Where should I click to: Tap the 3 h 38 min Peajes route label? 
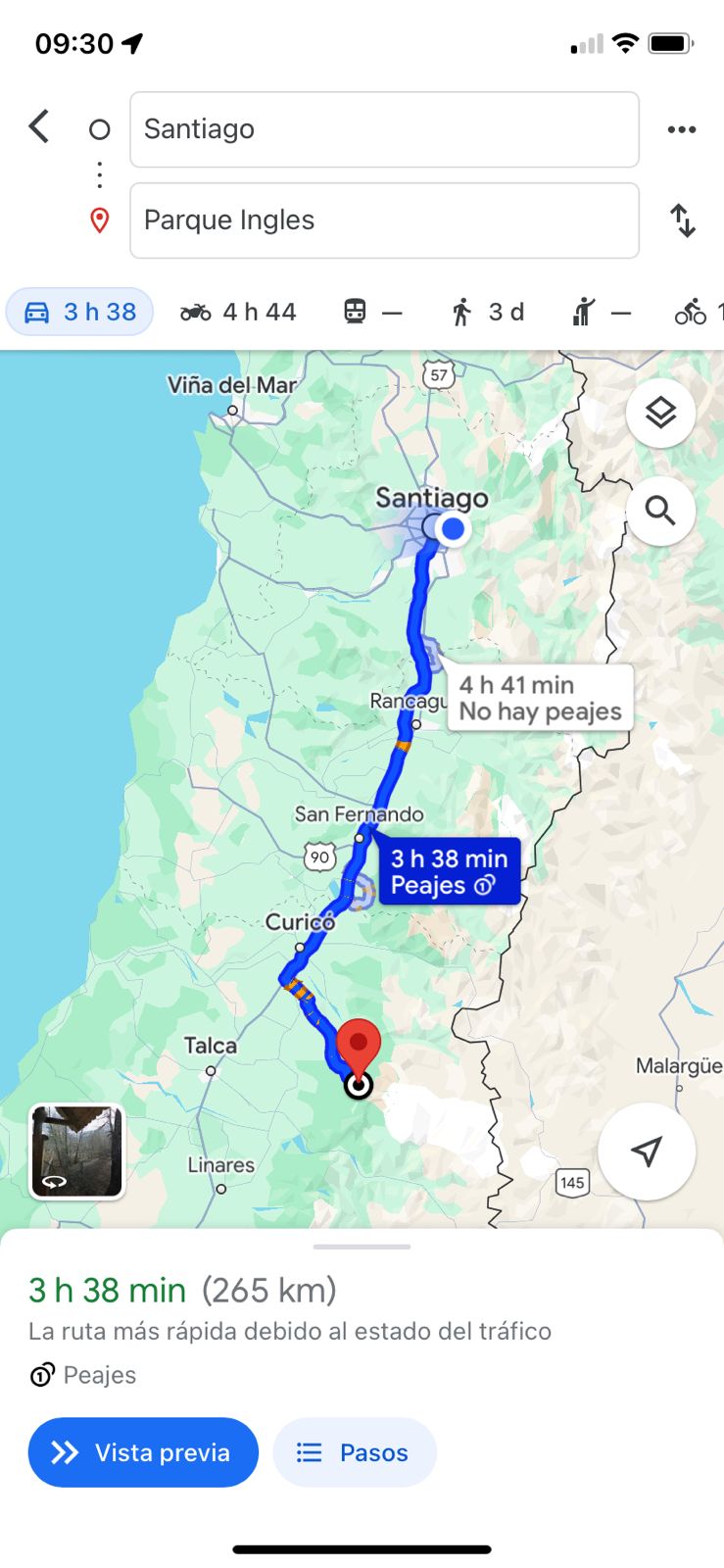[450, 871]
